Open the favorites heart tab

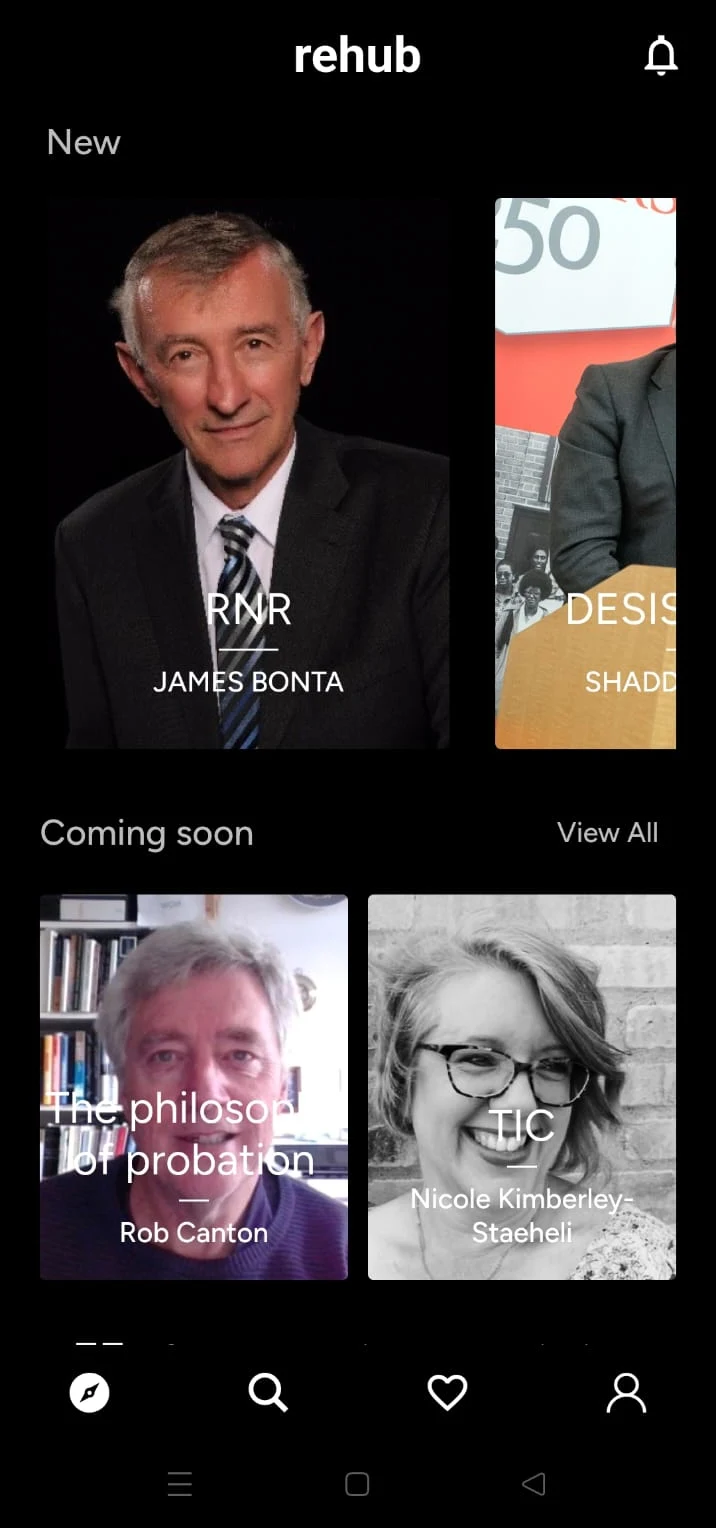[447, 1392]
